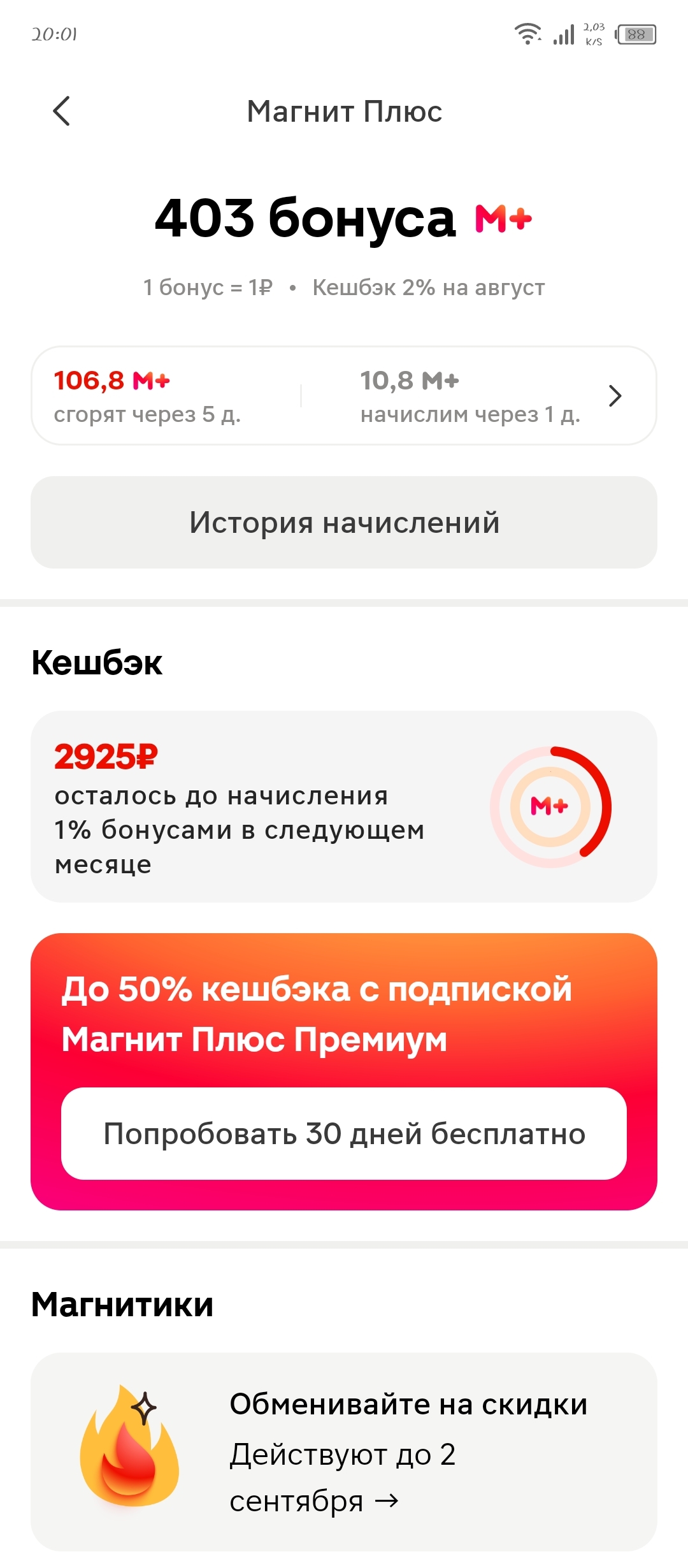The width and height of the screenshot is (688, 1568).
Task: Go back from Магнит Плюс screen
Action: click(x=61, y=112)
